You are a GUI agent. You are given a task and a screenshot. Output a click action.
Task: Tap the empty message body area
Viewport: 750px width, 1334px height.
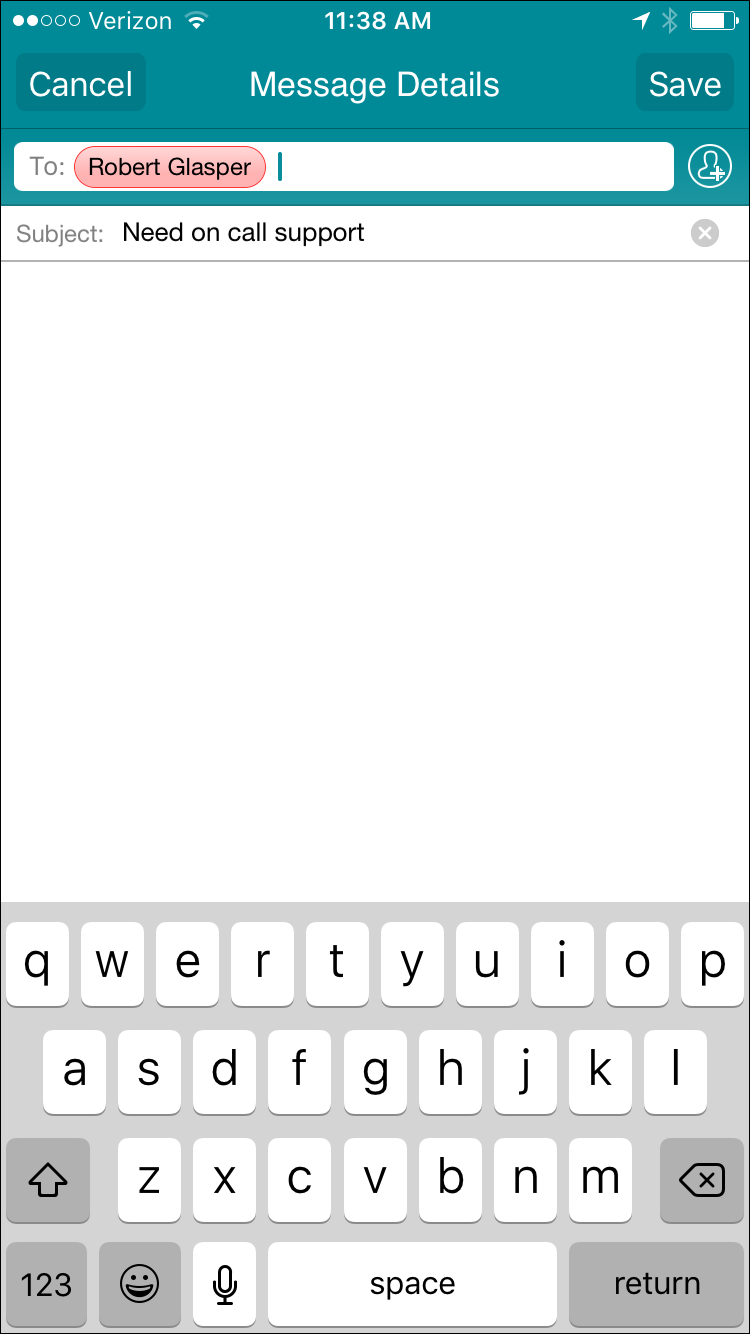[375, 582]
